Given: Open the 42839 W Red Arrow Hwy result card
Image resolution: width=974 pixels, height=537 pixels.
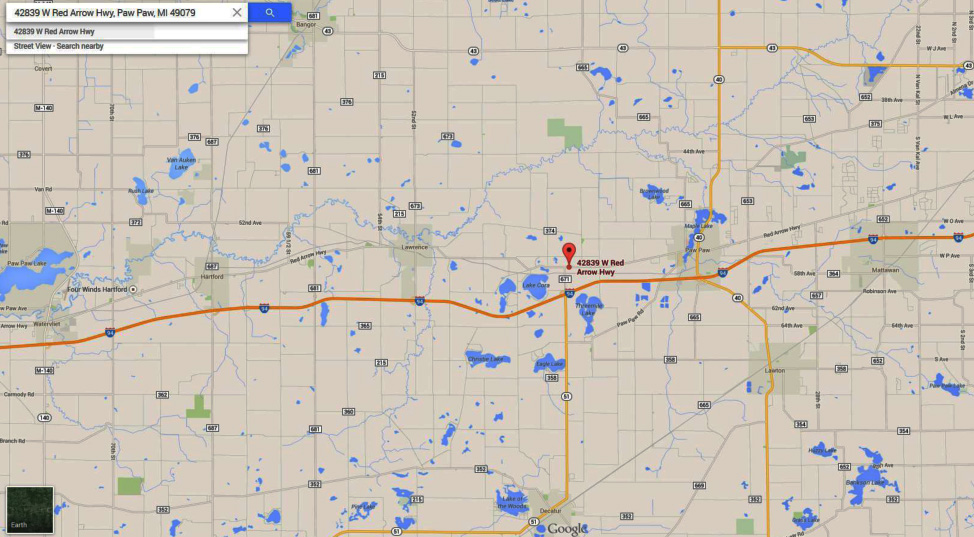Looking at the screenshot, I should 55,32.
